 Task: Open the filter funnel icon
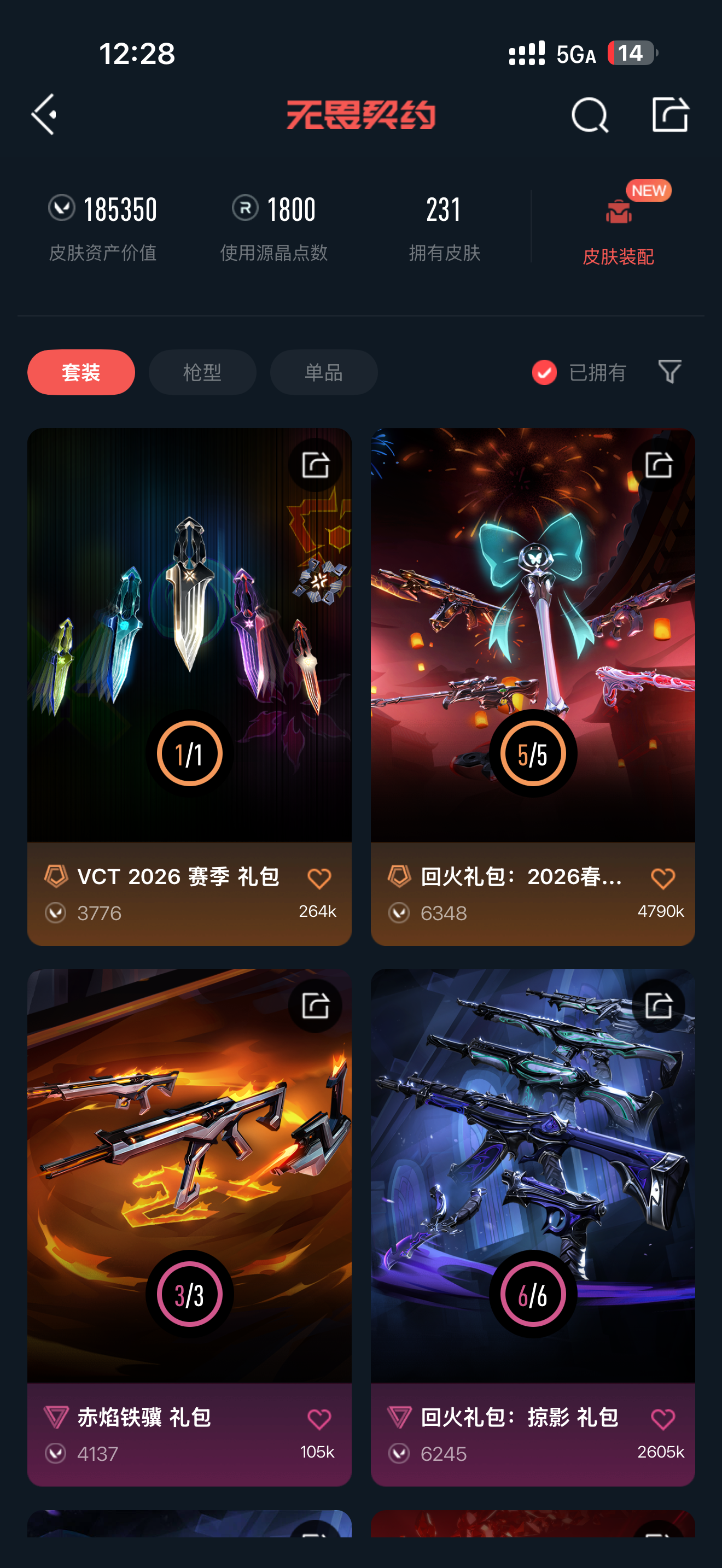[669, 371]
